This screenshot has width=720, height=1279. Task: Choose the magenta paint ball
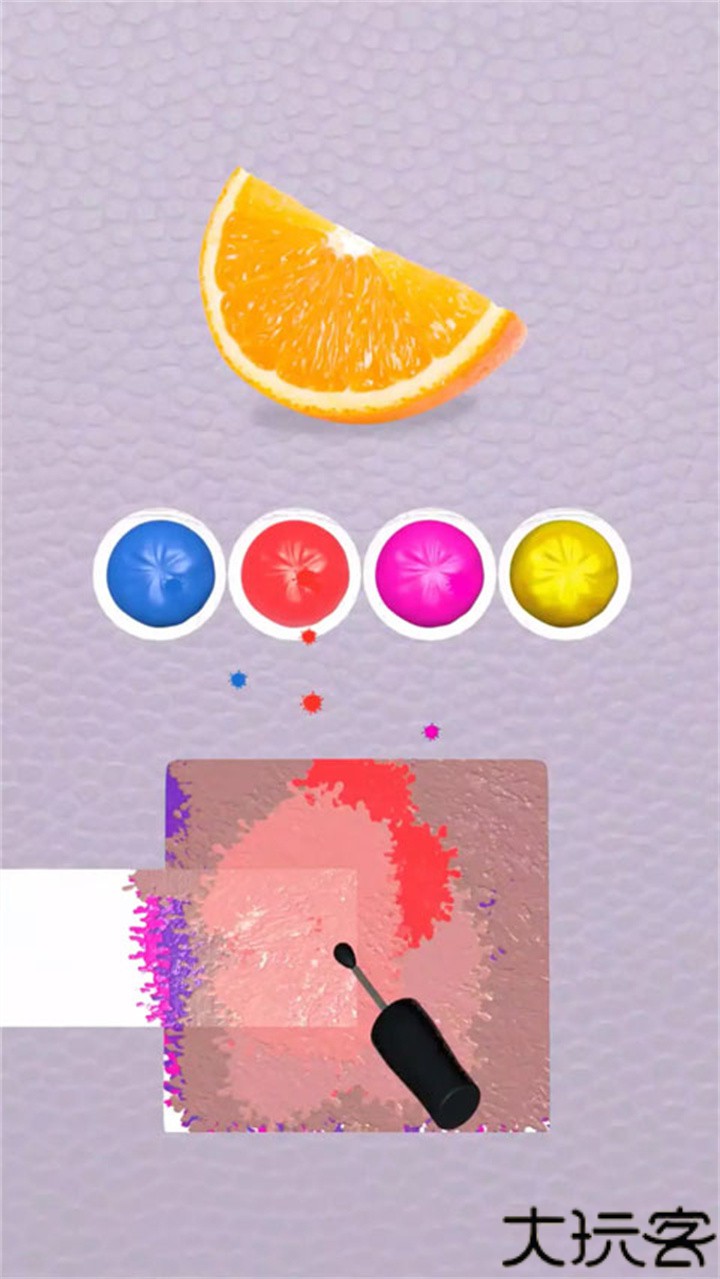(x=430, y=573)
